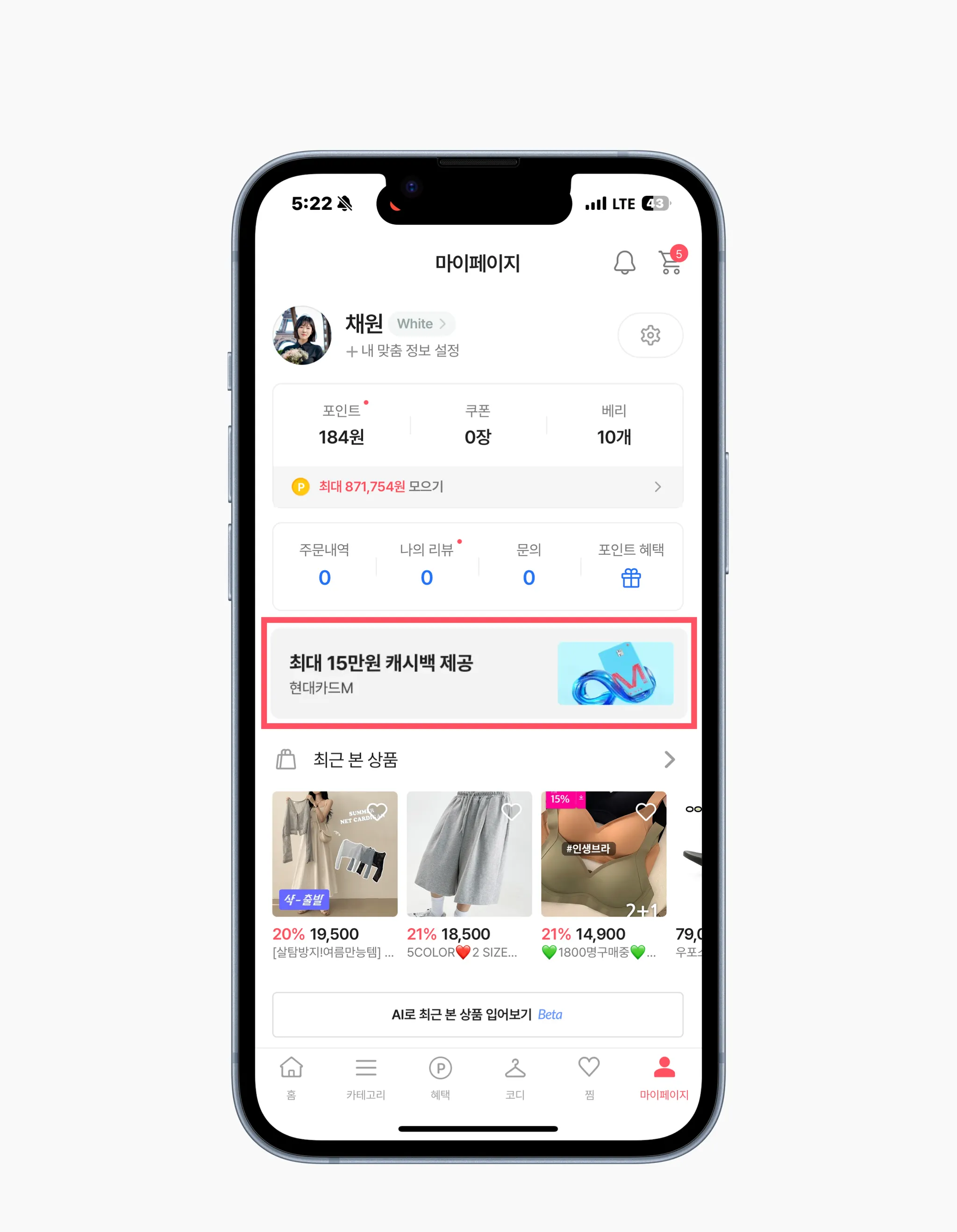Open the settings gear
This screenshot has height=1232, width=957.
pos(650,335)
